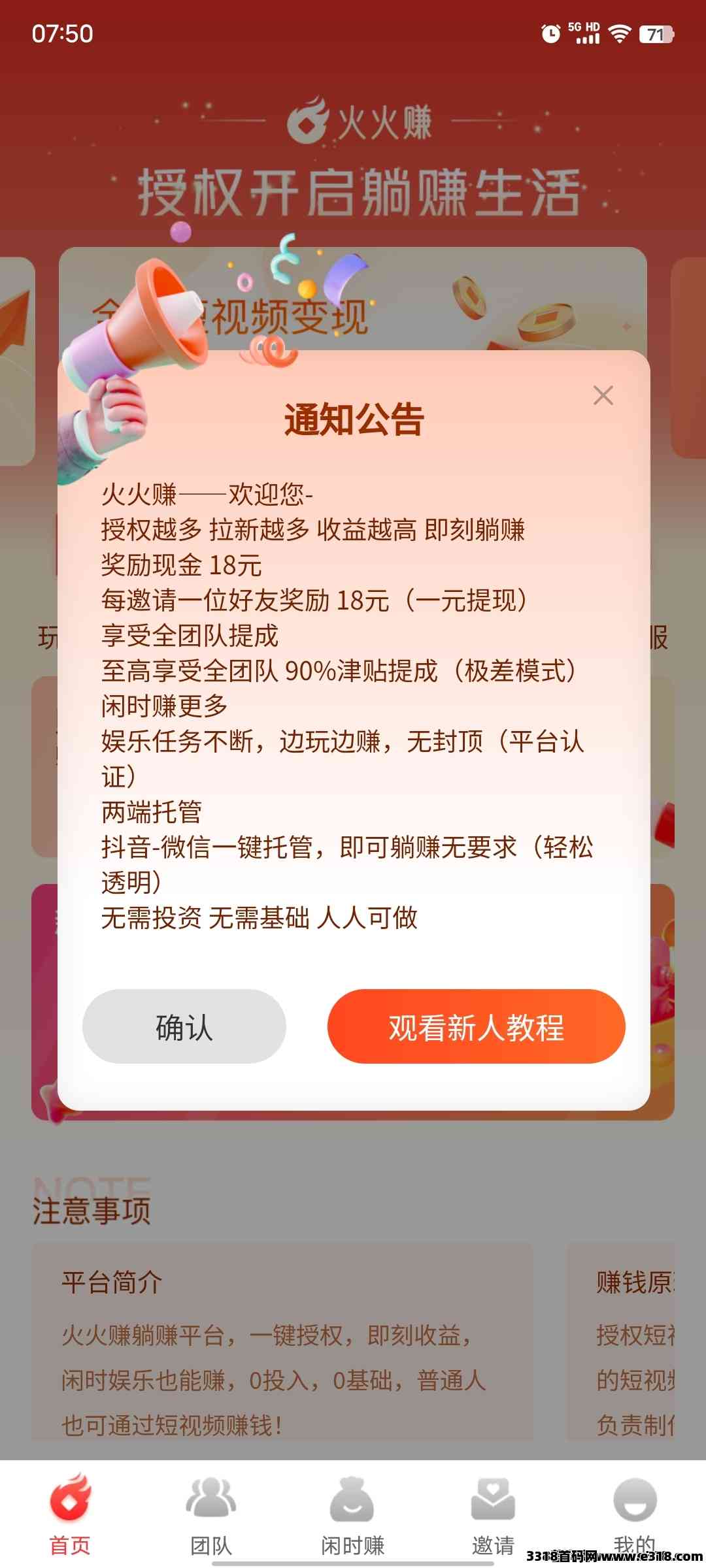Switch to the 团队 tab

211,1515
